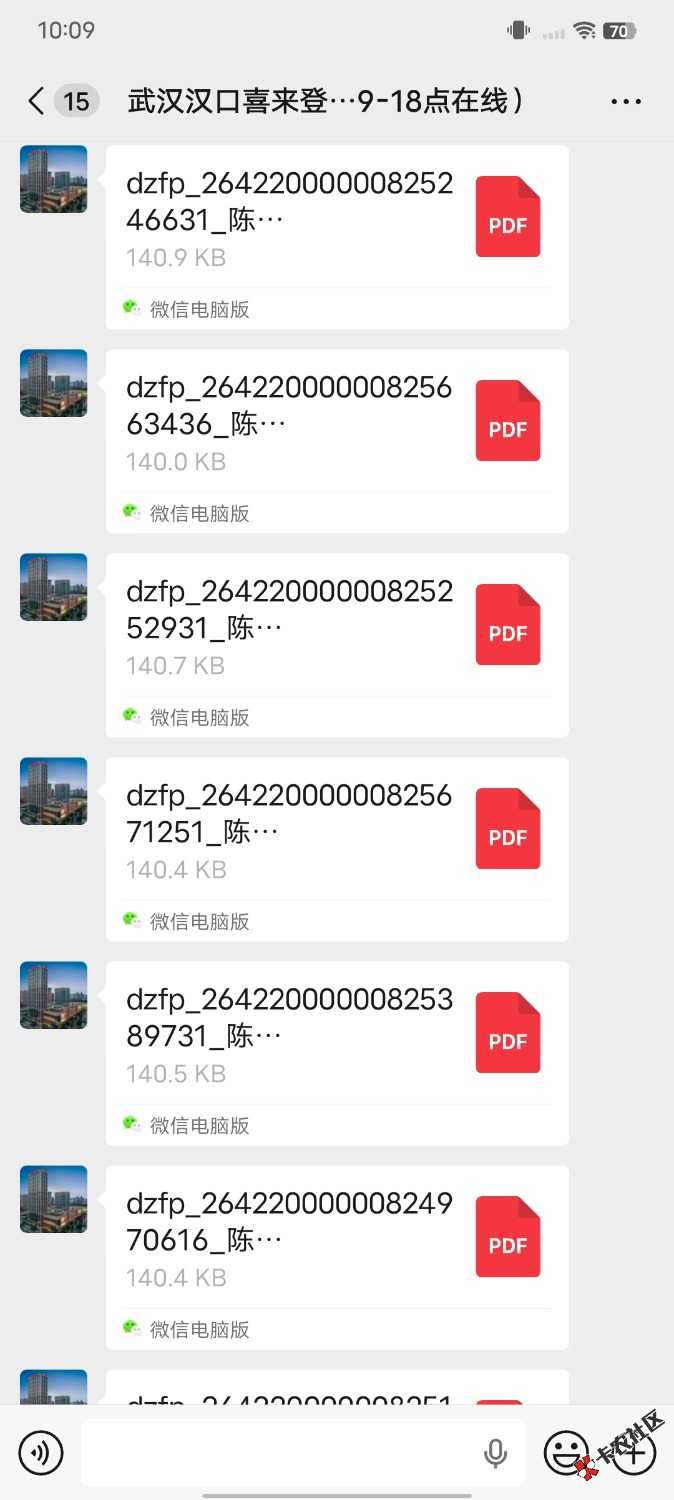Open PDF file ending in 71251
Screen dimensions: 674x1500
click(x=336, y=830)
